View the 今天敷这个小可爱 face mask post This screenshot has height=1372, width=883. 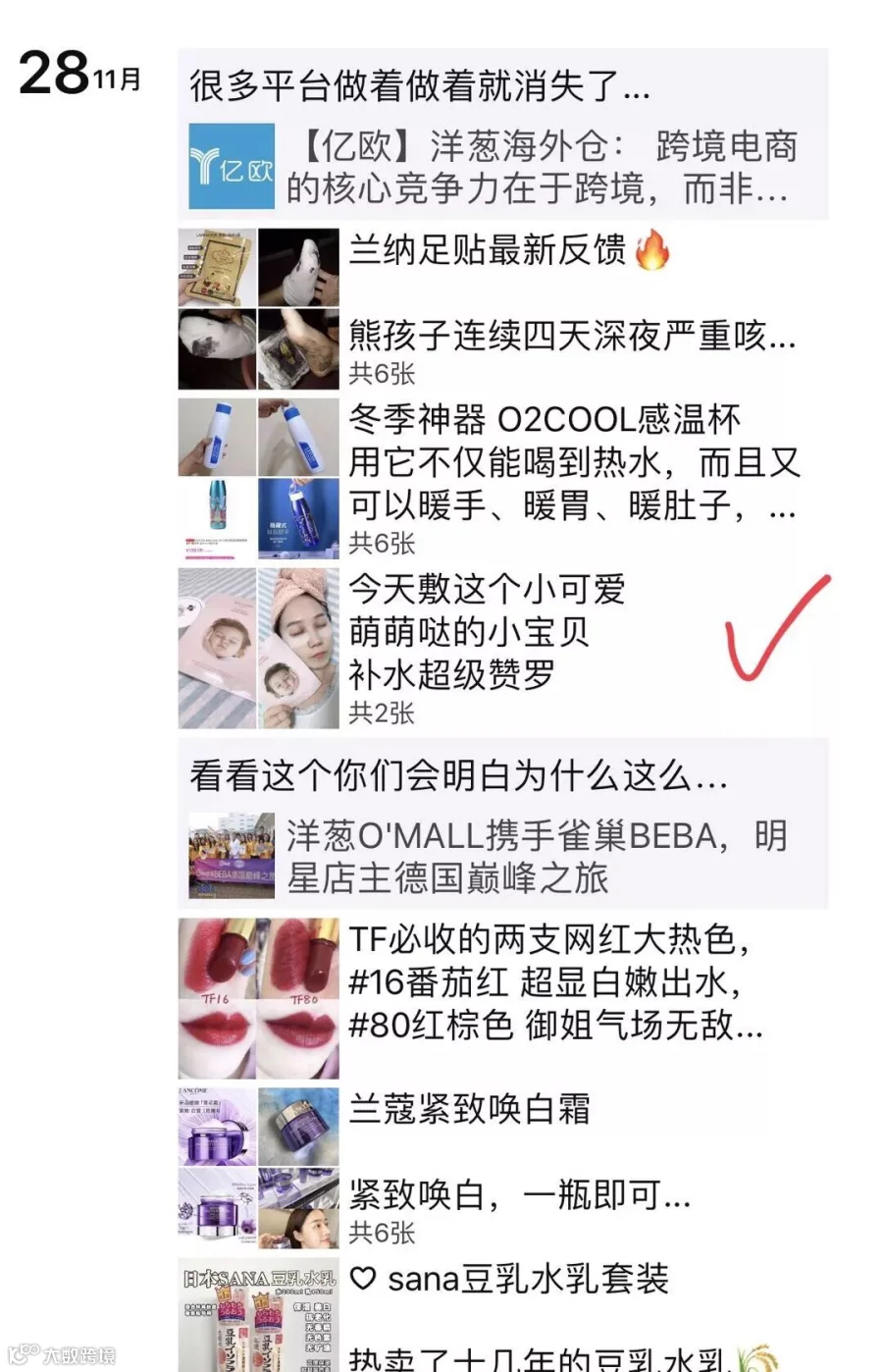point(503,648)
